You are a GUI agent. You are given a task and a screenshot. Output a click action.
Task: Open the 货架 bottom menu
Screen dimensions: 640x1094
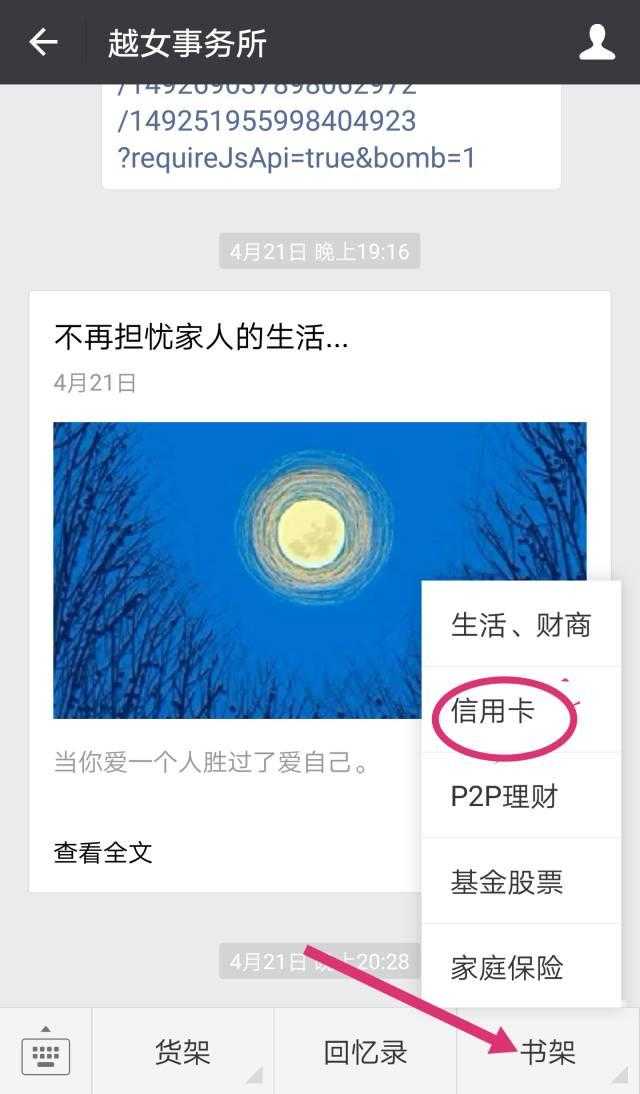tap(183, 1053)
